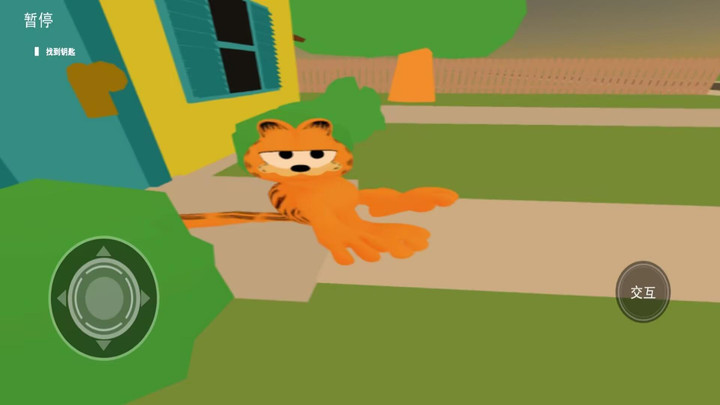Tap the joystick's up arrow

click(x=104, y=251)
